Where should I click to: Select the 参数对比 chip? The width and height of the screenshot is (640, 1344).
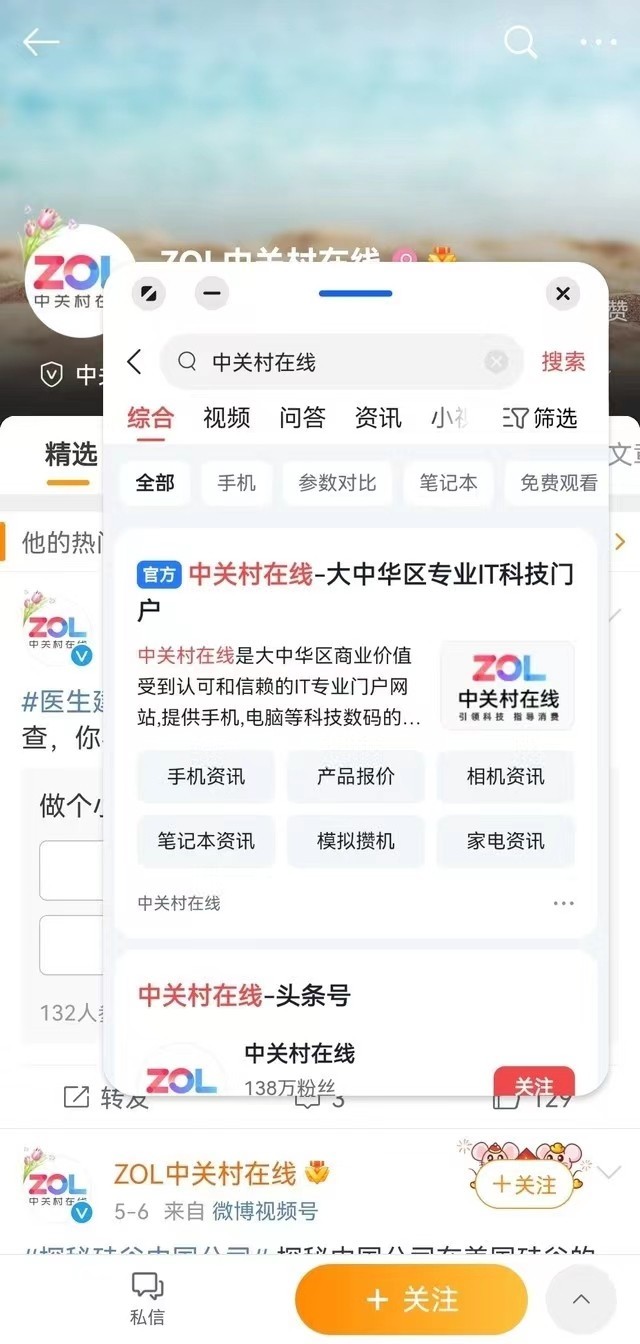[x=337, y=483]
